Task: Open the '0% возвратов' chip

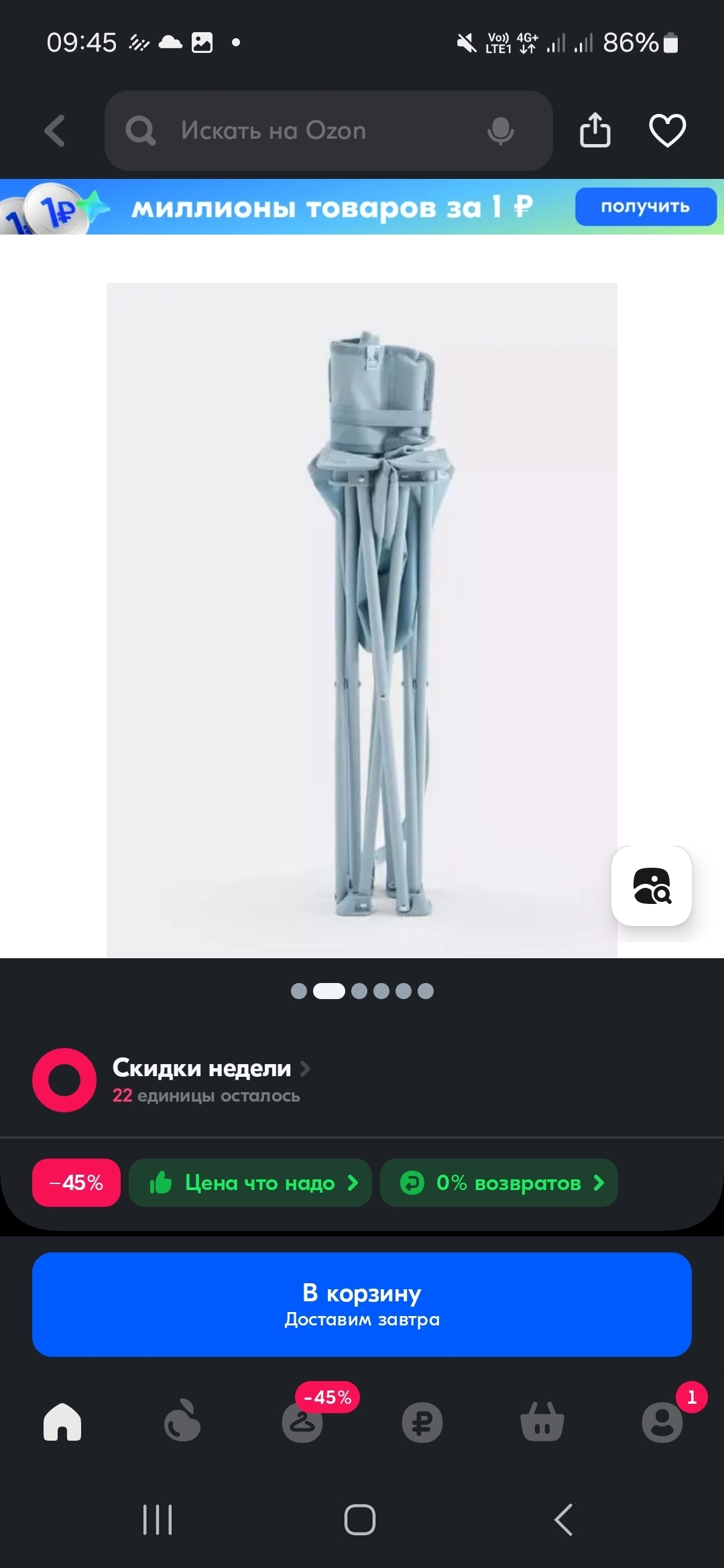Action: 499,1183
